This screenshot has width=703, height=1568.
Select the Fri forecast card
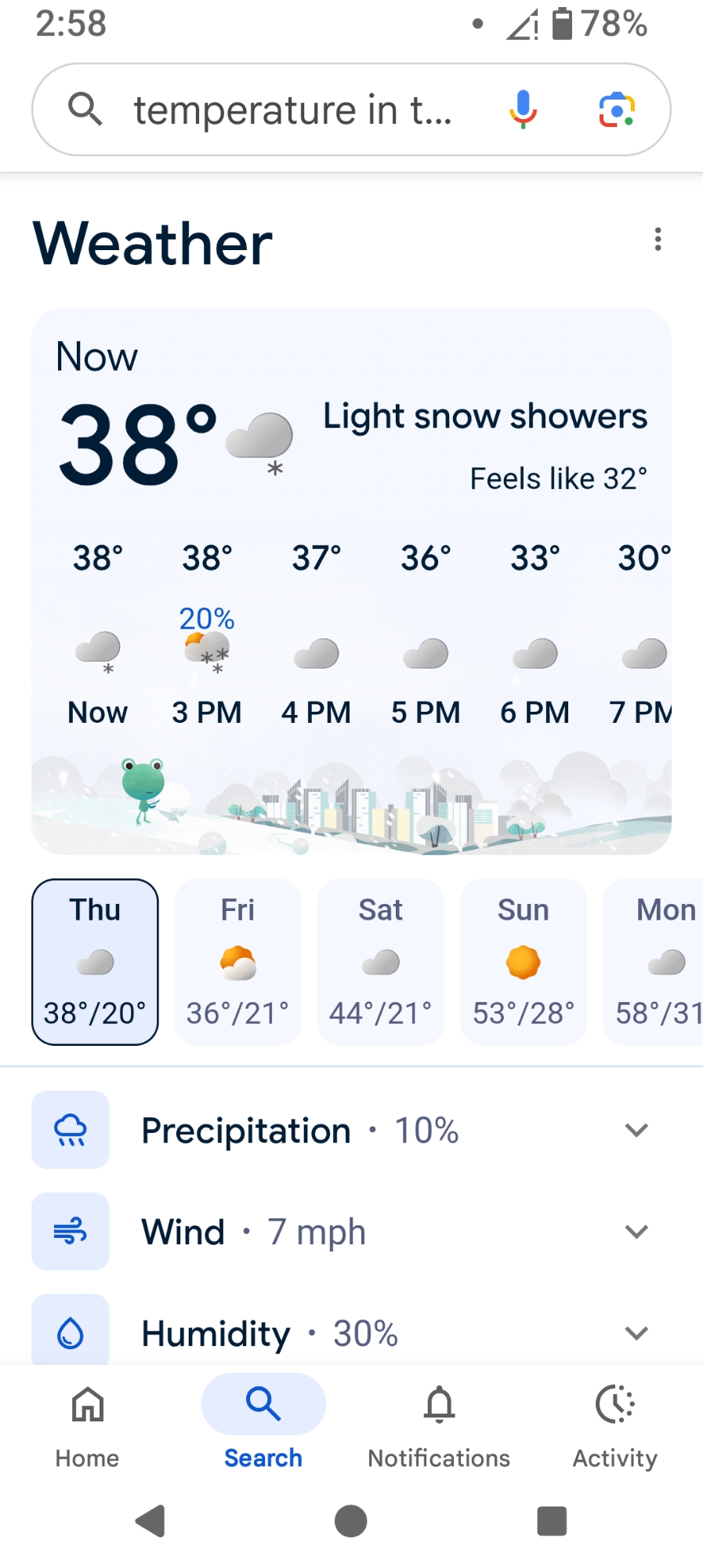[237, 962]
